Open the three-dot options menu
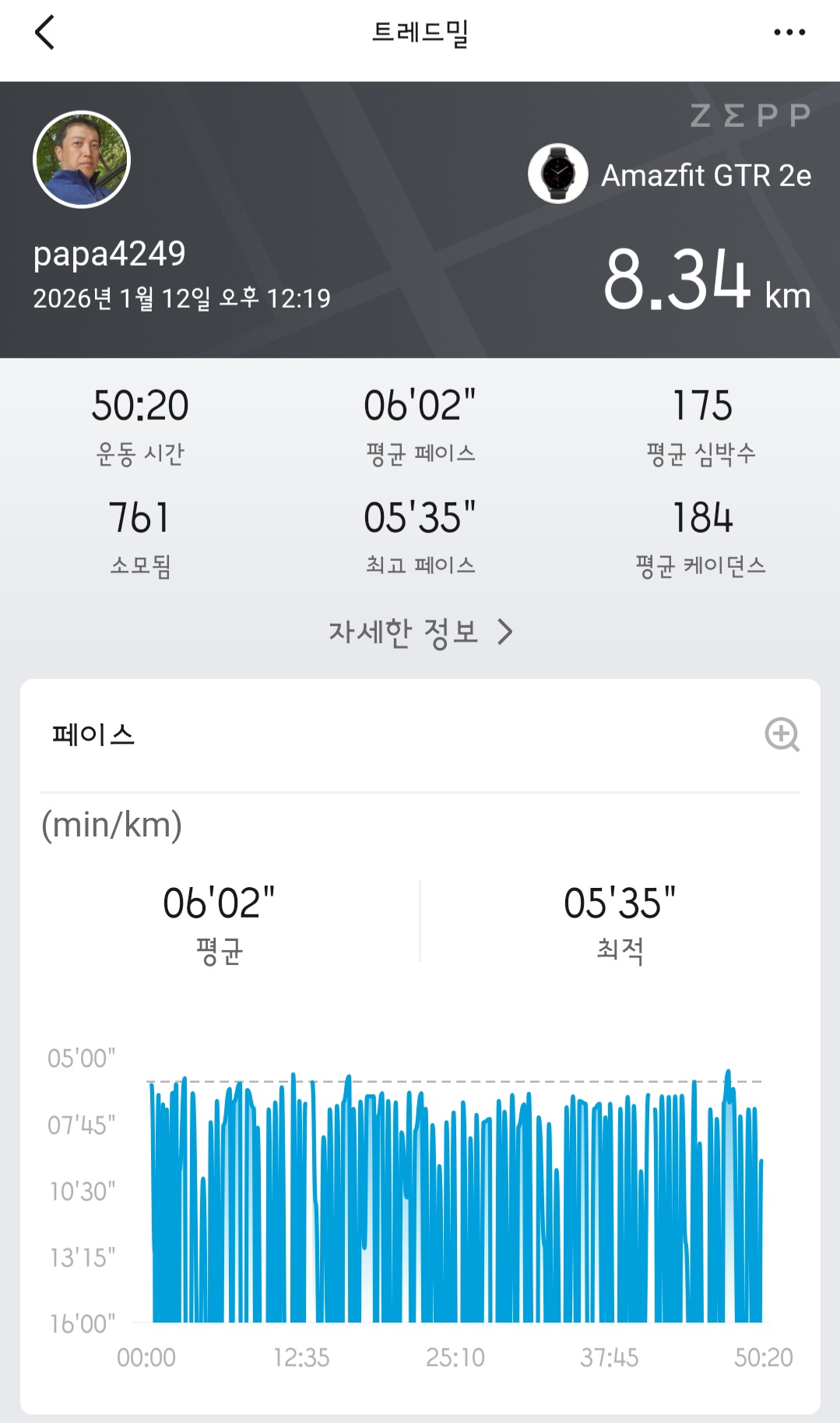Screen dimensions: 840x1423 (x=791, y=31)
